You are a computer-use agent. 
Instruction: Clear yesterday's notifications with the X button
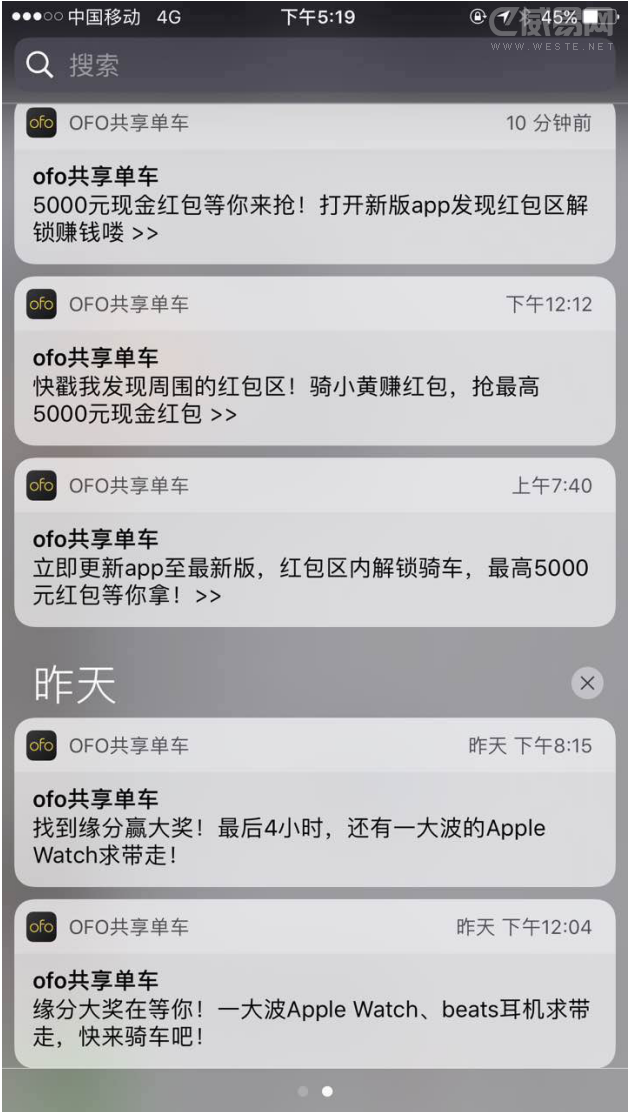coord(587,683)
